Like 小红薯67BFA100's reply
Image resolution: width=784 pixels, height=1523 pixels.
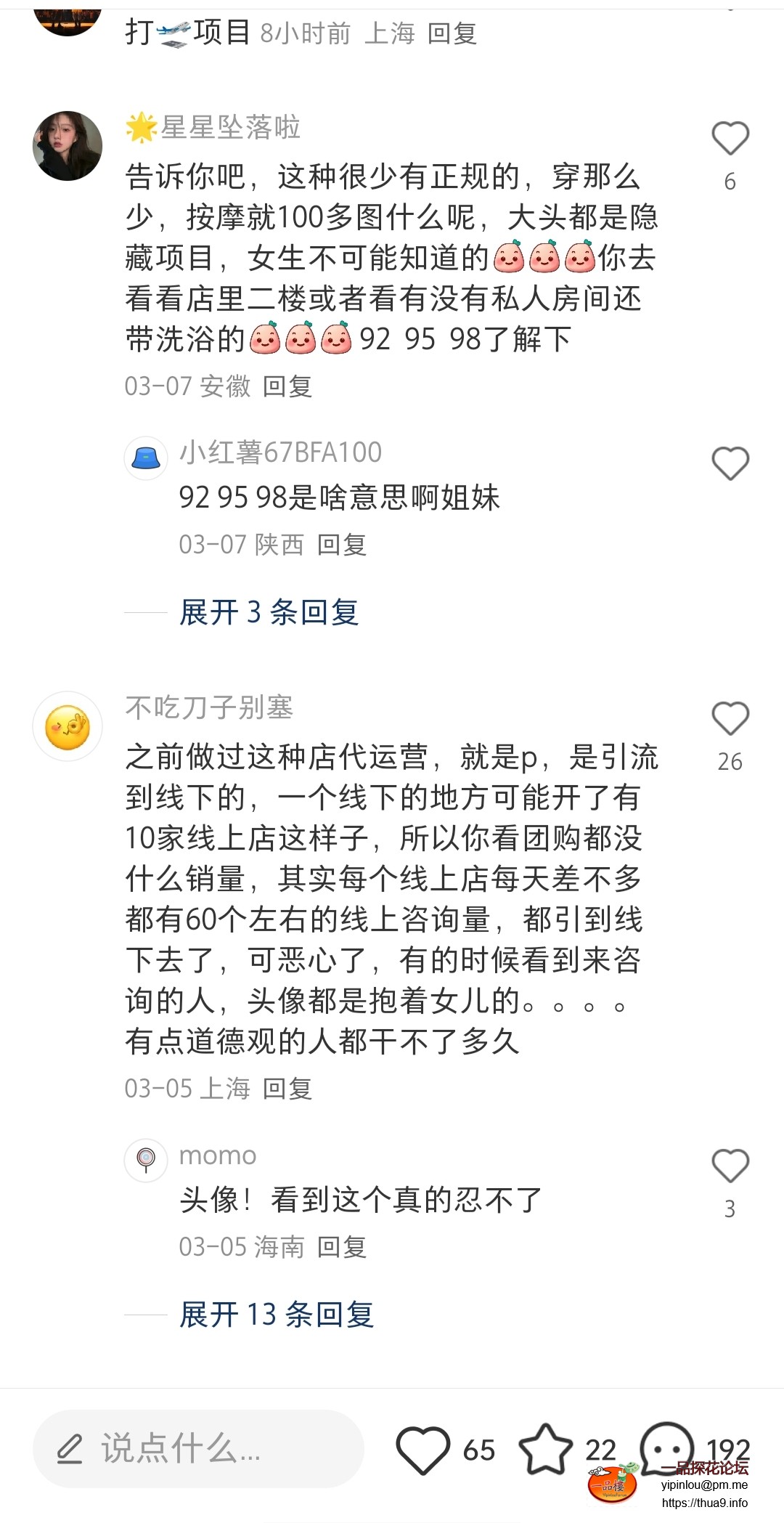point(730,463)
